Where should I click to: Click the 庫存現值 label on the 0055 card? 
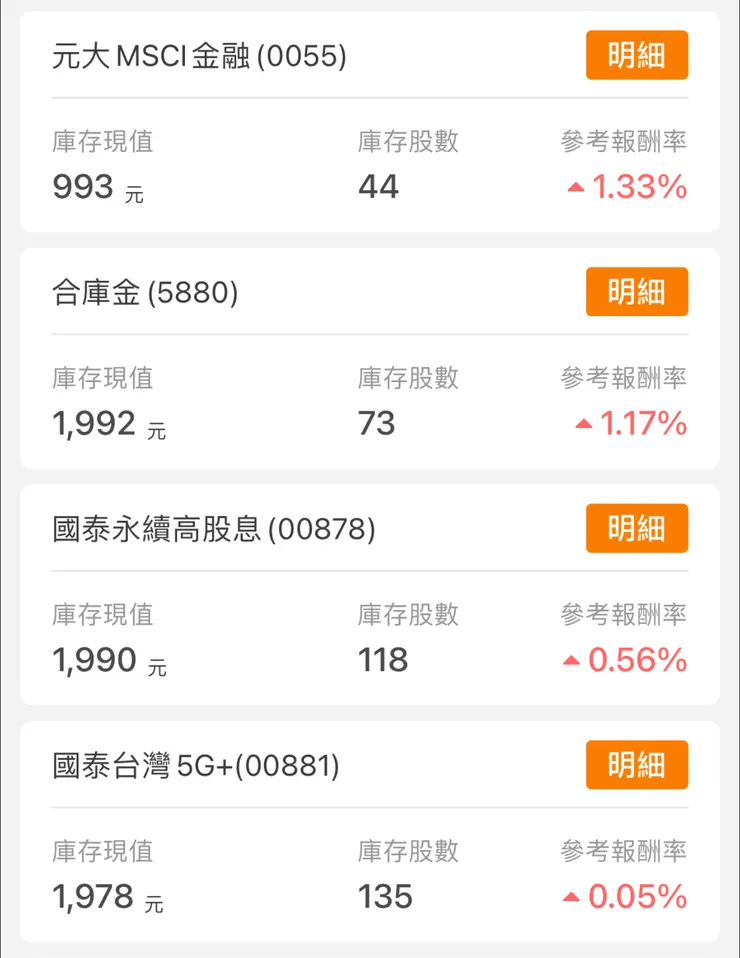point(104,142)
